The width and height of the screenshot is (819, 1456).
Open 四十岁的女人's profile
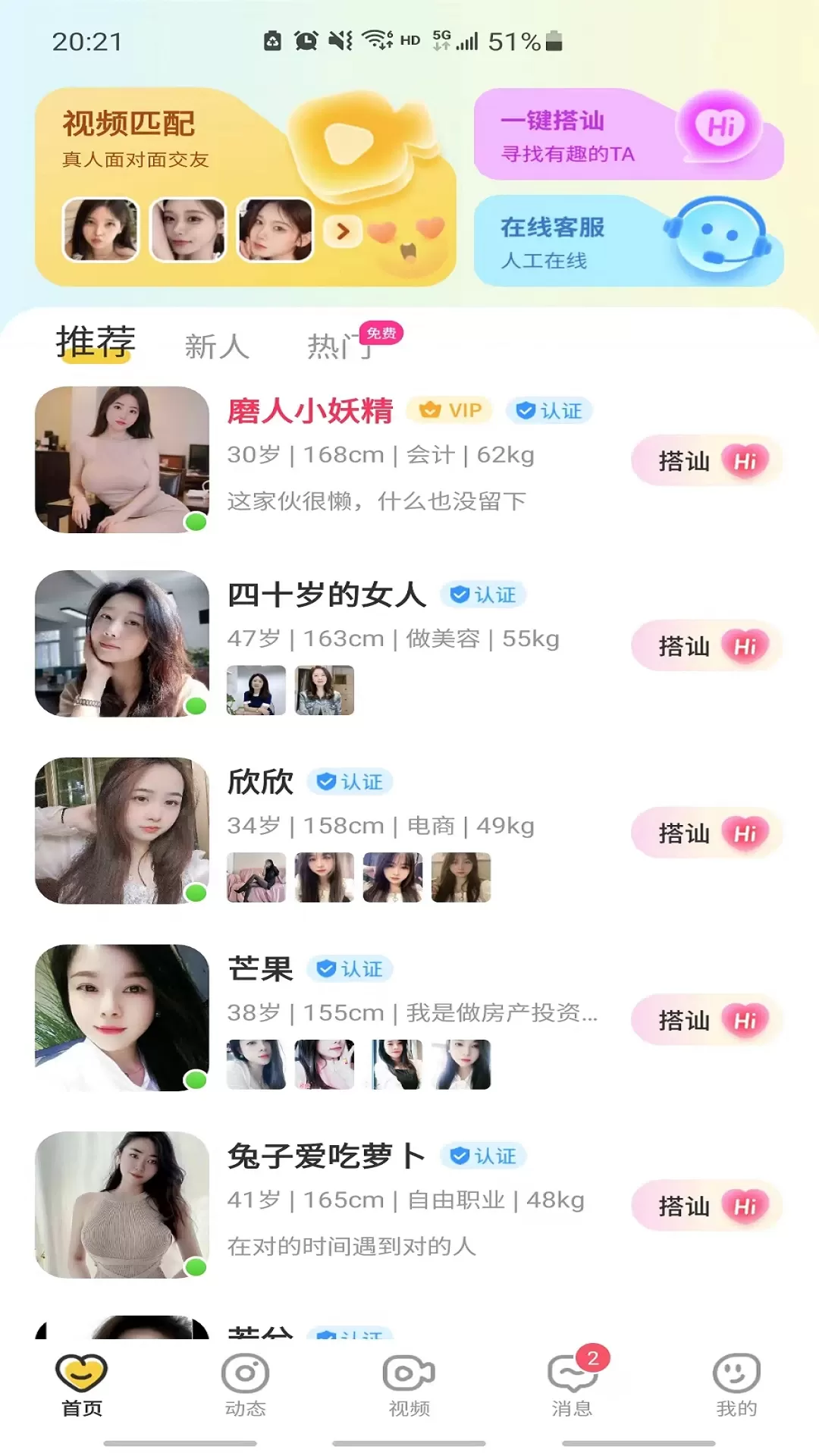point(326,595)
